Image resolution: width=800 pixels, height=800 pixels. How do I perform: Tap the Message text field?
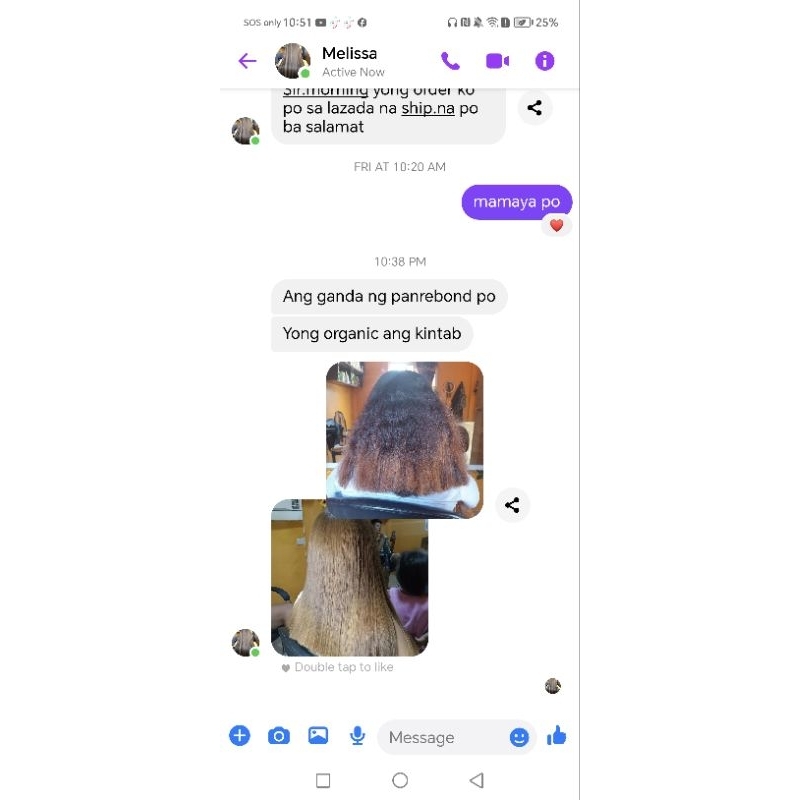tap(442, 737)
